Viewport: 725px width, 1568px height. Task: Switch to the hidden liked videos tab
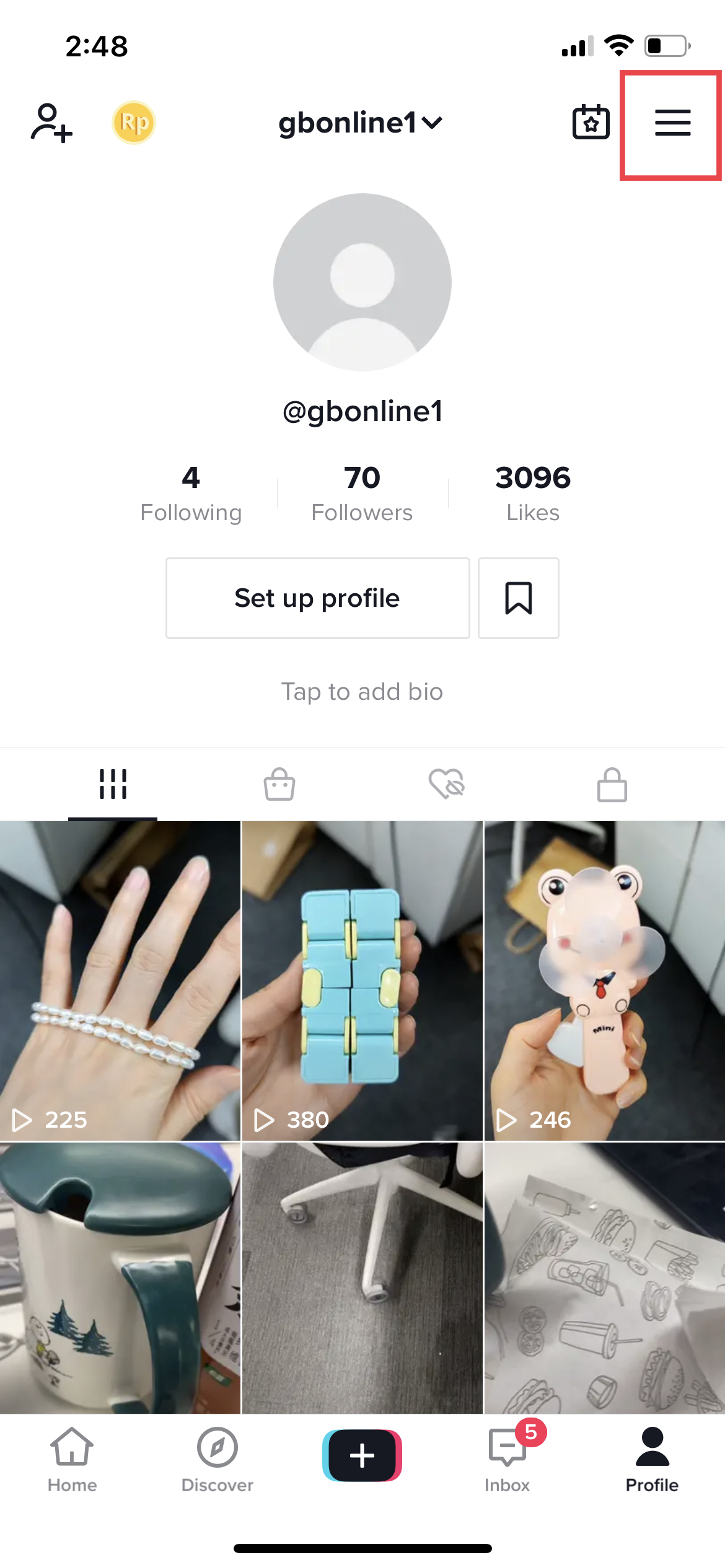point(446,785)
